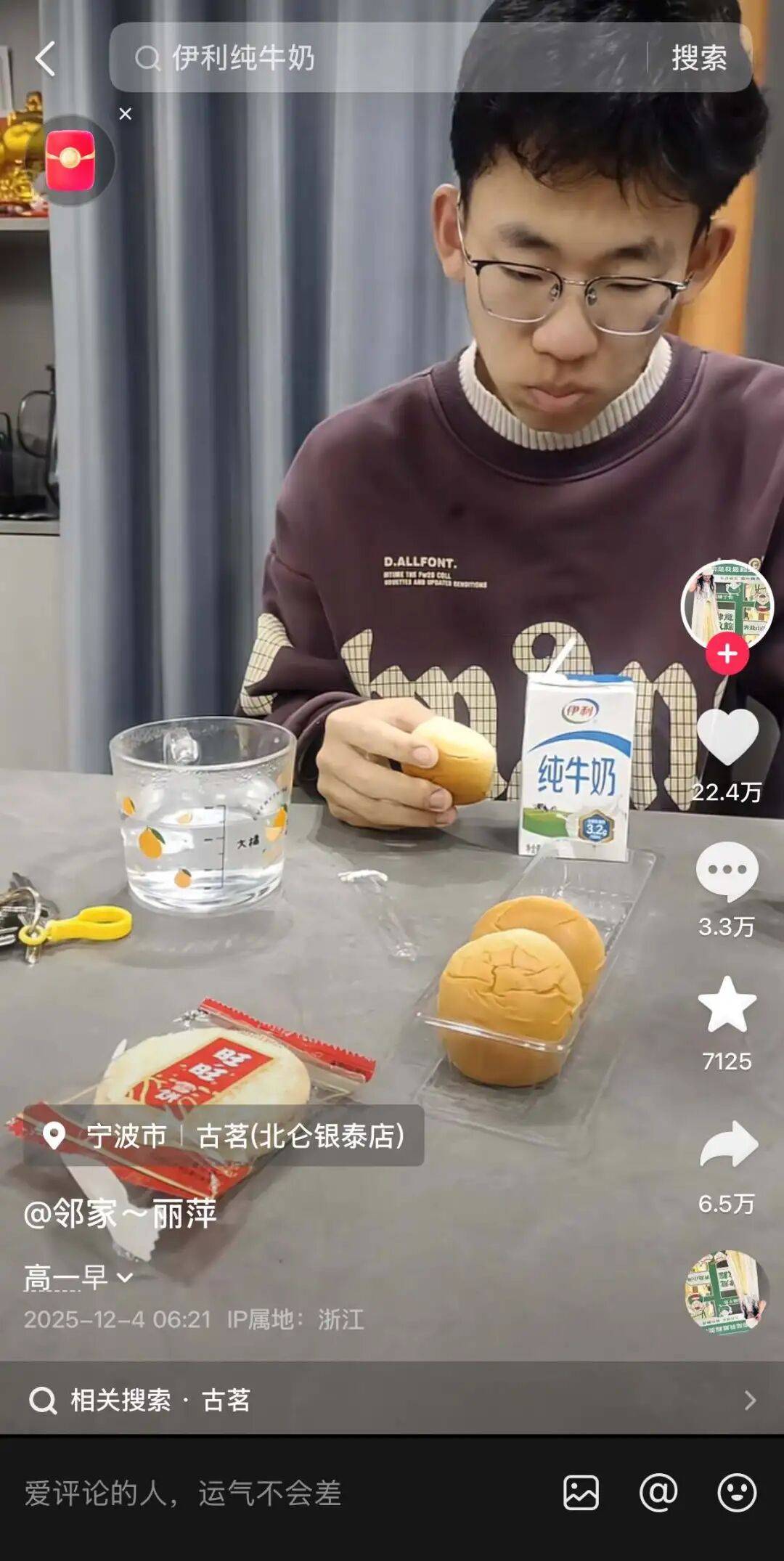Open the rotating music disc
The height and width of the screenshot is (1561, 784).
[727, 1292]
